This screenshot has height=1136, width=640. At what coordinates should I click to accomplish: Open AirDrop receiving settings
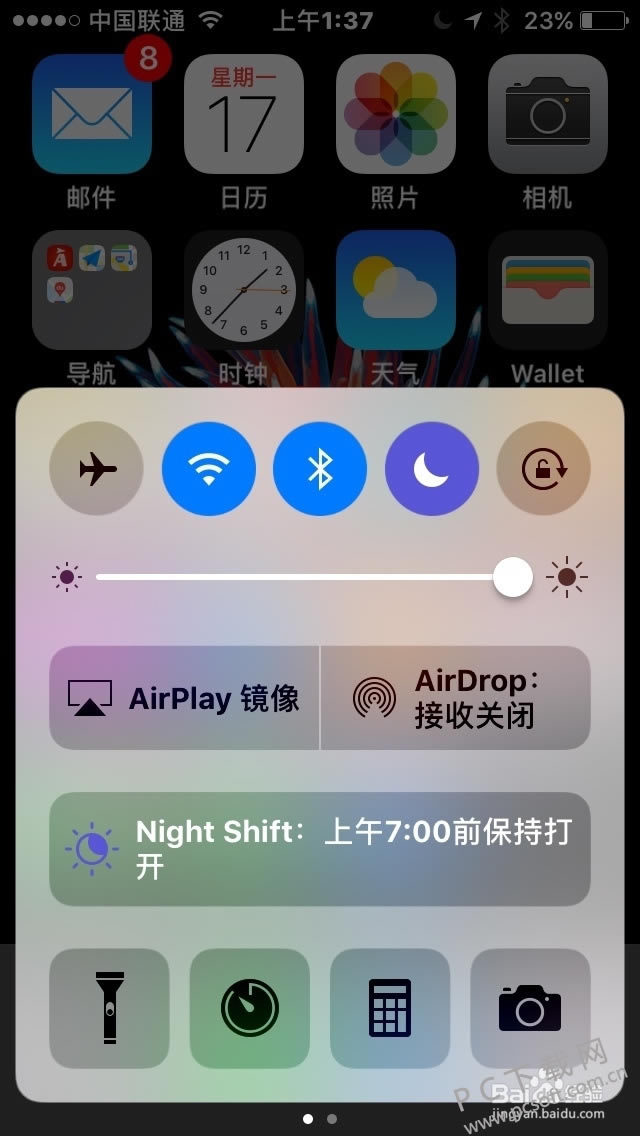coord(456,698)
